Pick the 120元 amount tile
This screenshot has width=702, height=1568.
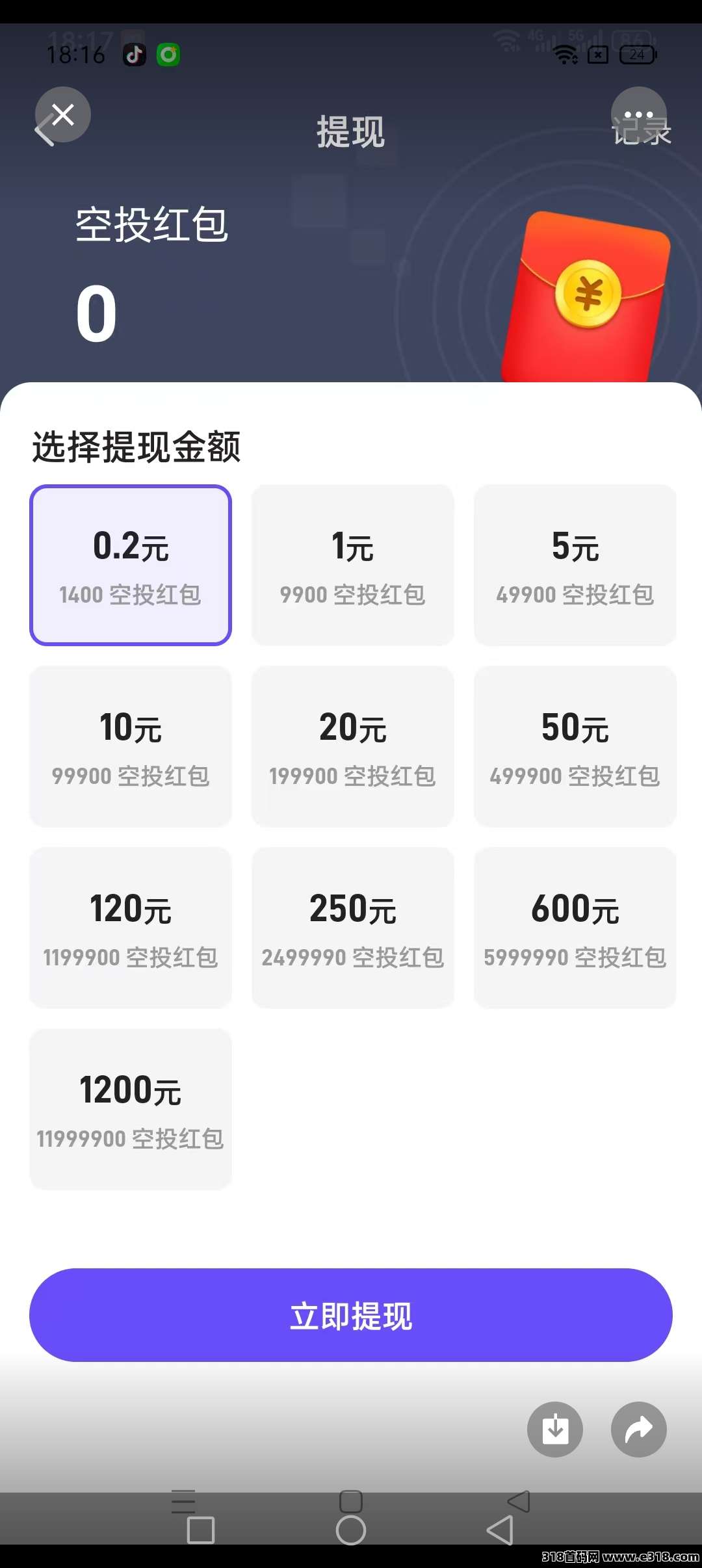131,928
